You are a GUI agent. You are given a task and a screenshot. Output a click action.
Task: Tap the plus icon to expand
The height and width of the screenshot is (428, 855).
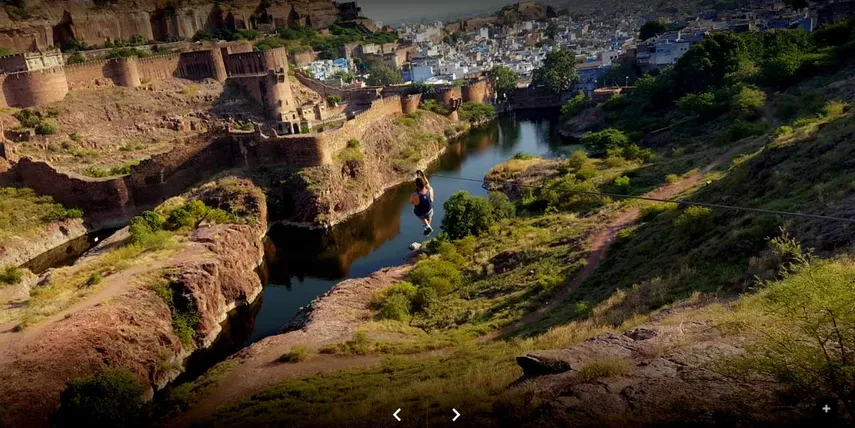(826, 408)
